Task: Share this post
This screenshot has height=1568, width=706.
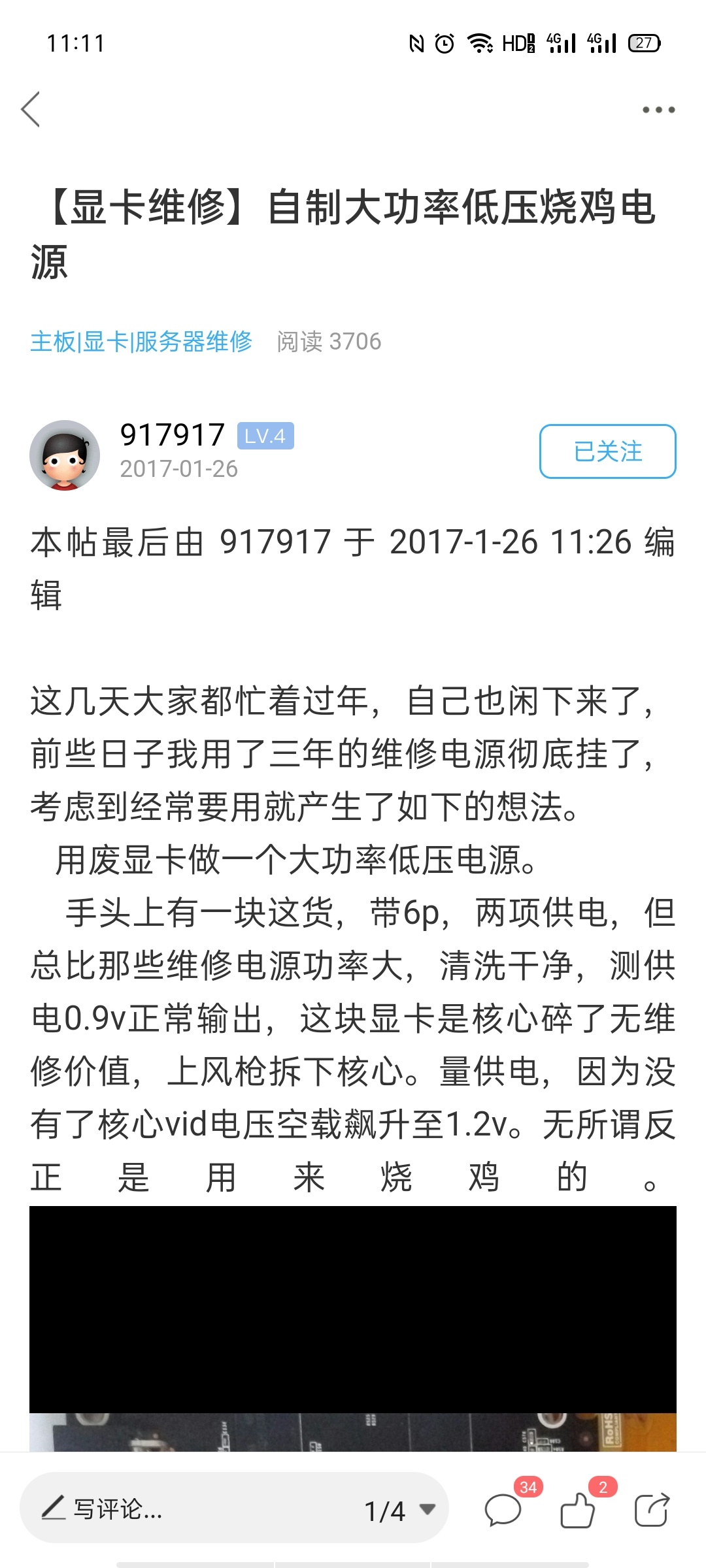Action: 652,1510
